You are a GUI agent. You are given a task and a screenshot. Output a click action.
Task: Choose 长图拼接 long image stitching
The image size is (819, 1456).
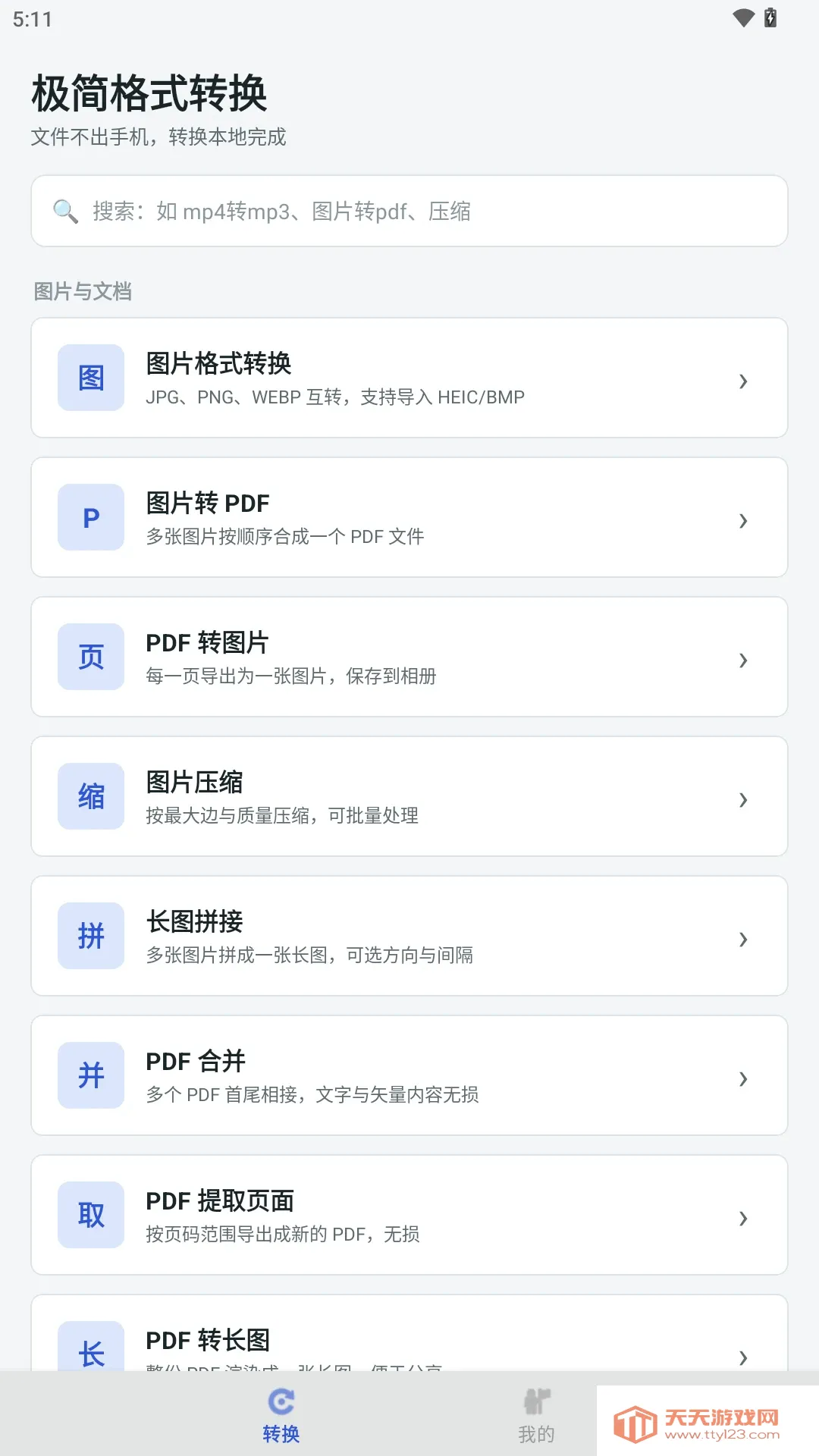click(x=409, y=936)
